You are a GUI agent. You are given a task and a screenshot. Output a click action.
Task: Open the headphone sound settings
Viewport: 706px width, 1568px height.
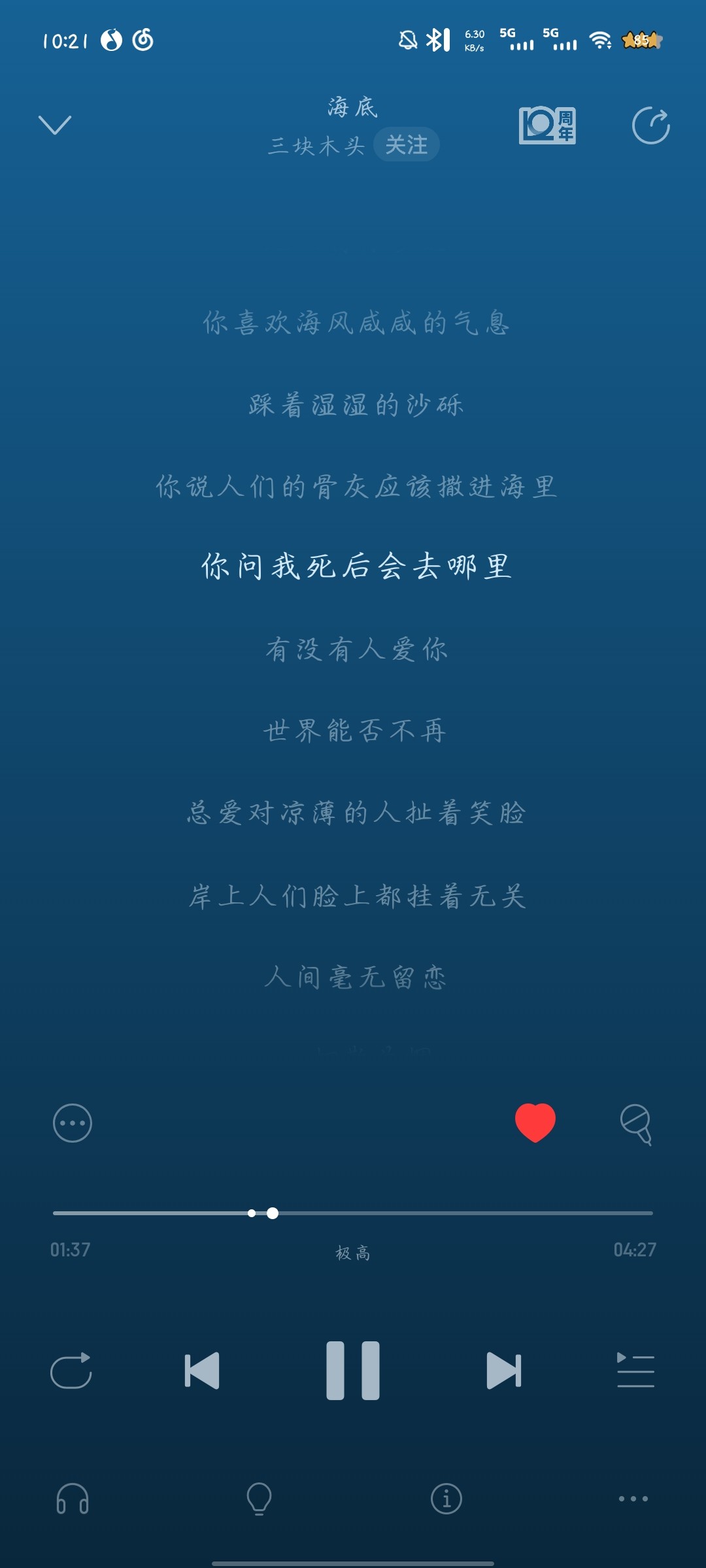tap(73, 1499)
